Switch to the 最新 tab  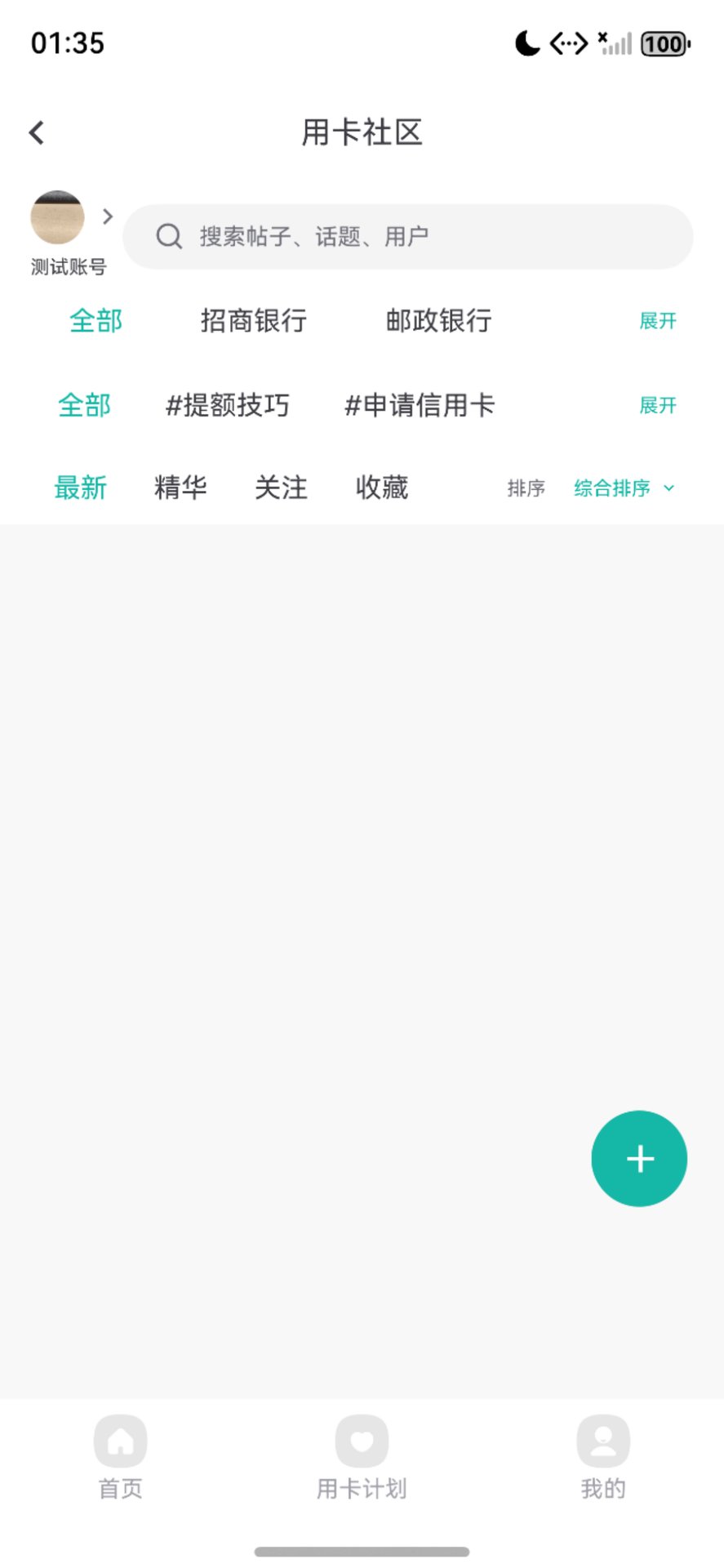[80, 488]
